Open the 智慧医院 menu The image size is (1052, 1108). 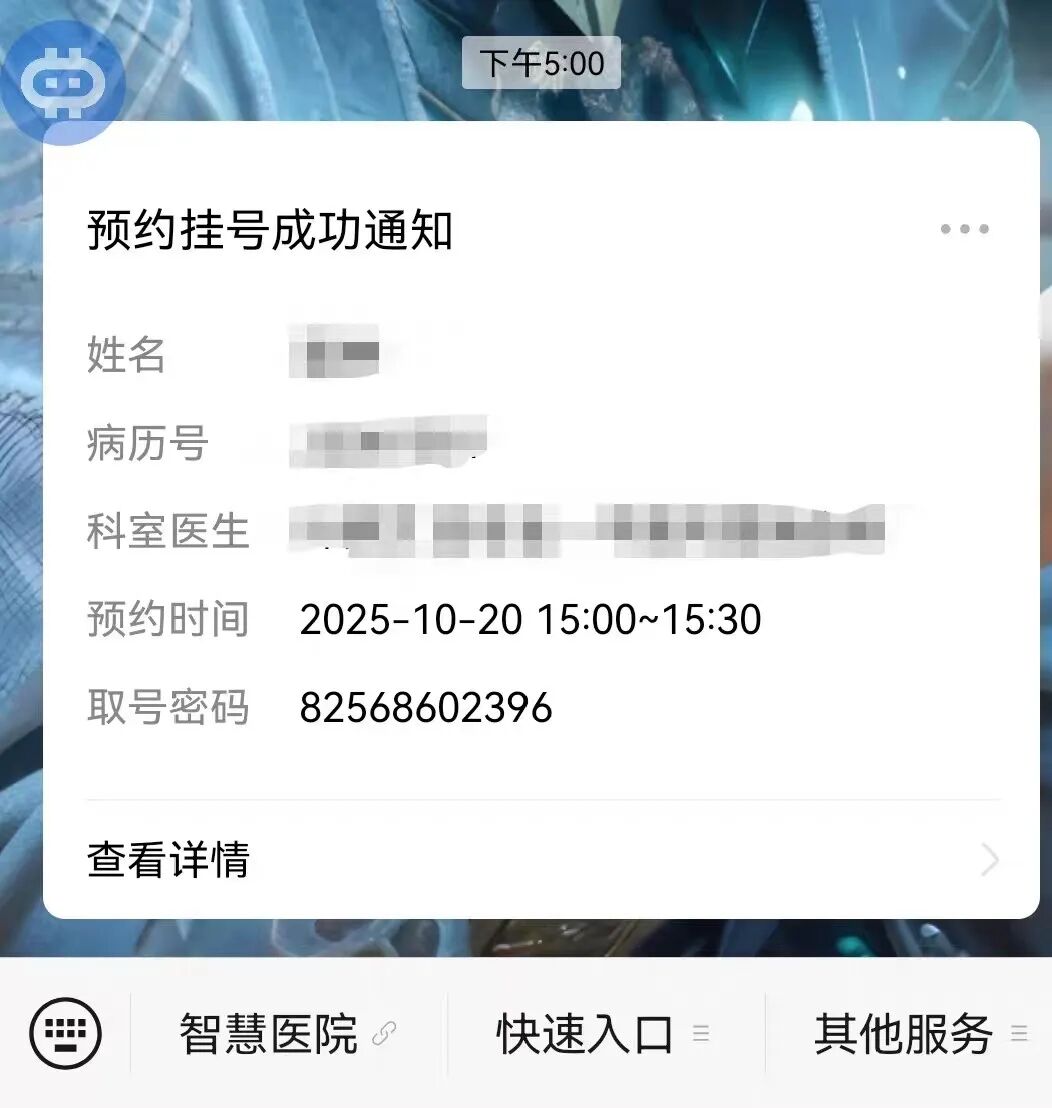coord(288,1034)
